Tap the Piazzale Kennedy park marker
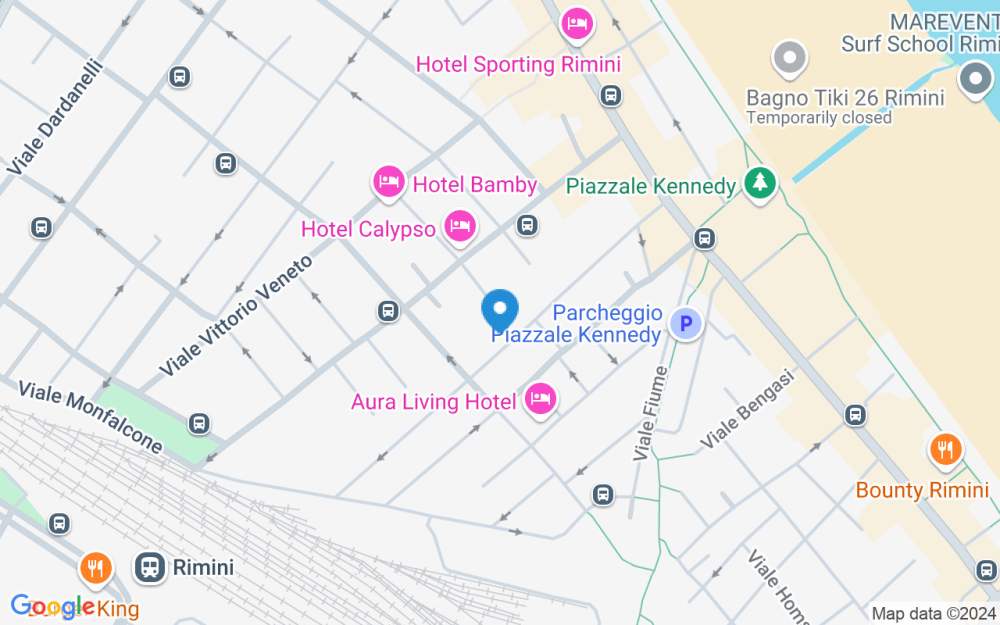Image resolution: width=1000 pixels, height=625 pixels. point(760,185)
